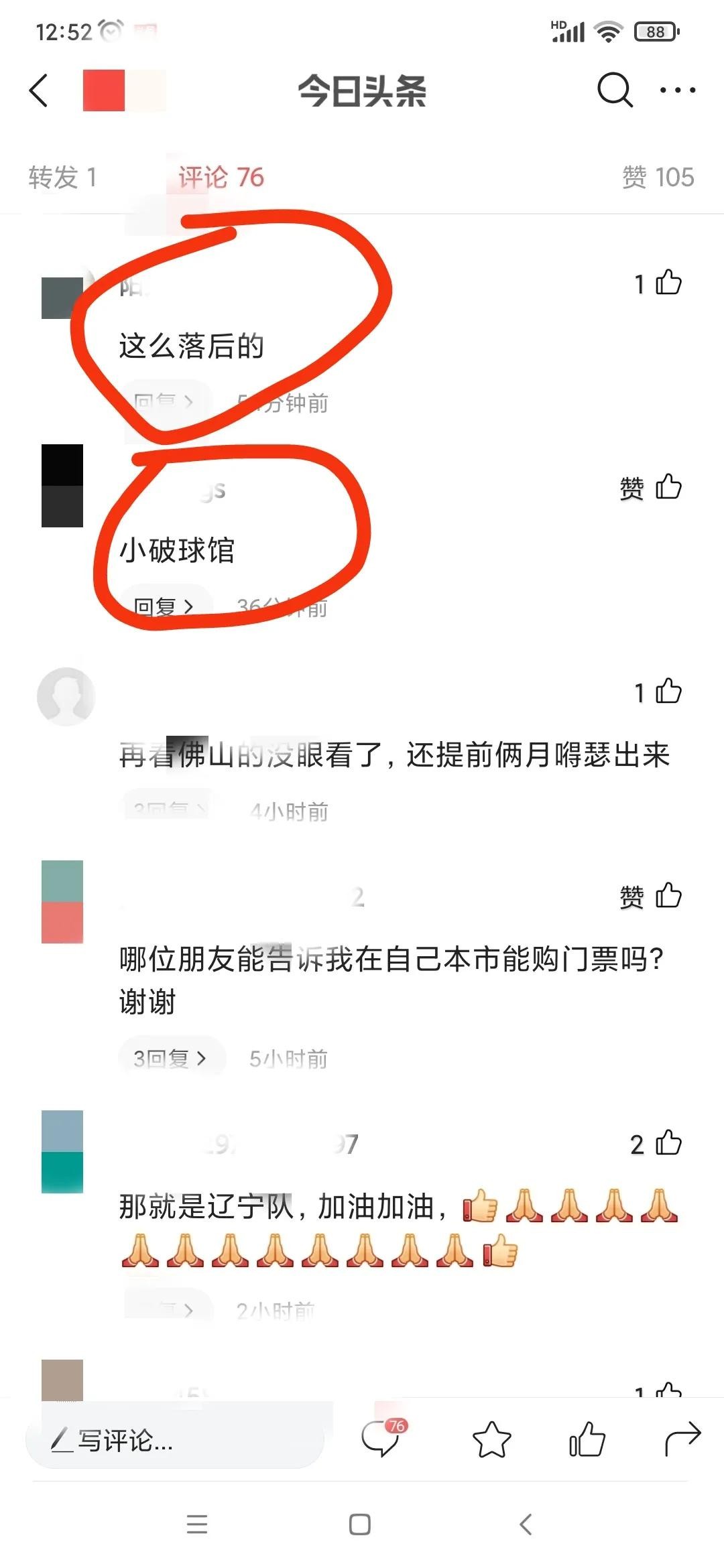The width and height of the screenshot is (724, 1568).
Task: Tap the system home button
Action: pos(360,1524)
